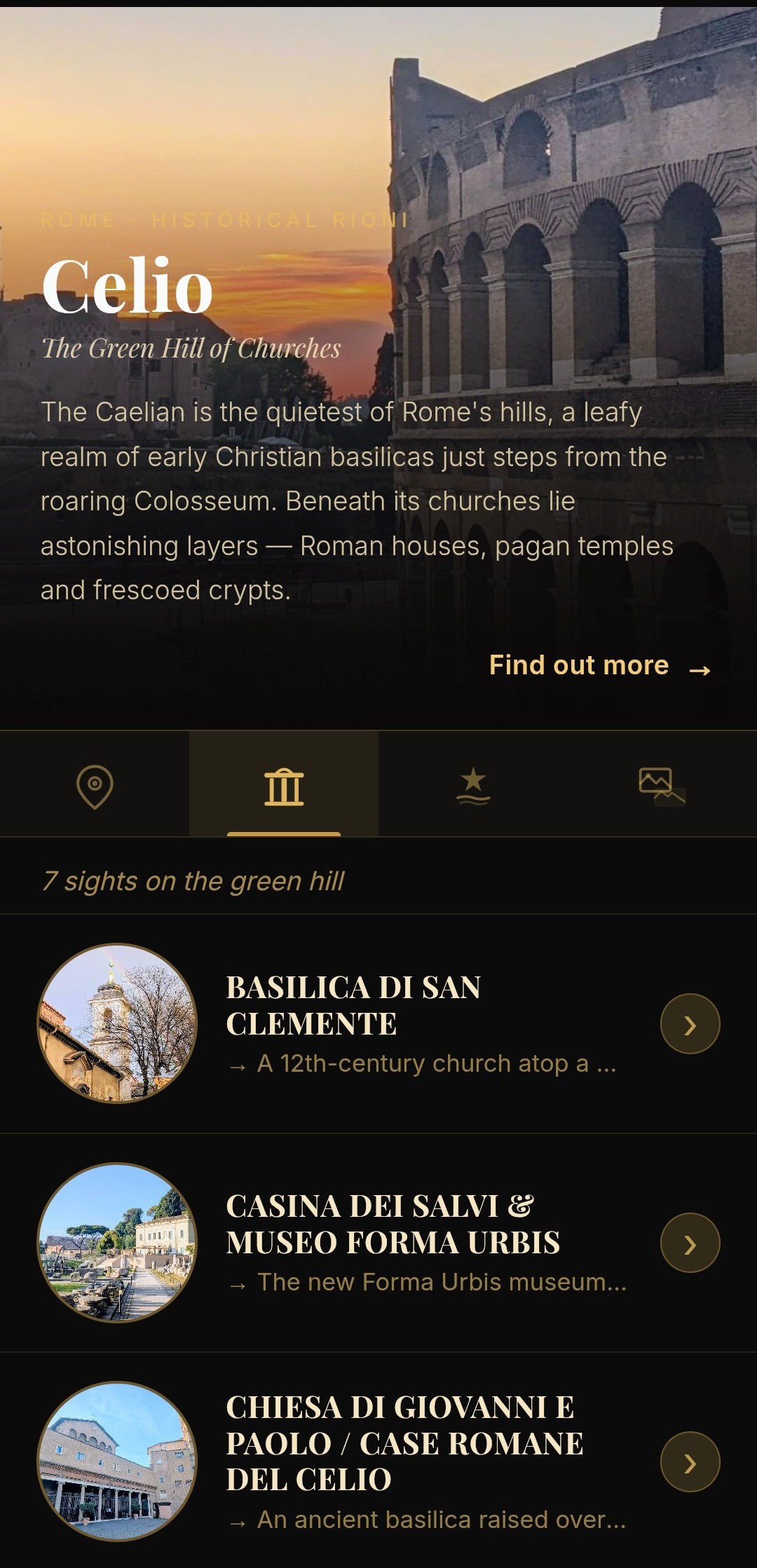
Task: Open the photo gallery tab
Action: tap(662, 784)
